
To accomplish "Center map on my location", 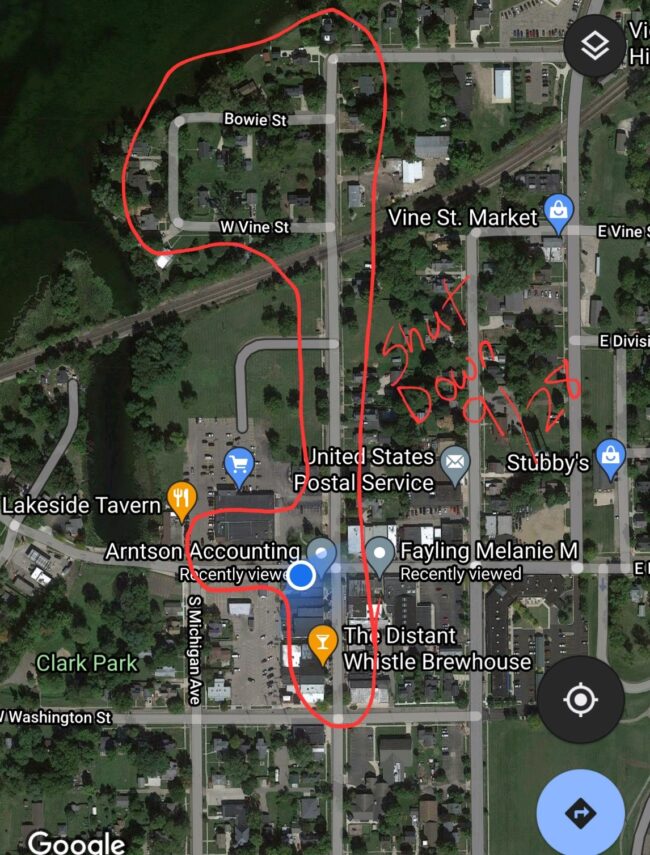I will point(580,699).
